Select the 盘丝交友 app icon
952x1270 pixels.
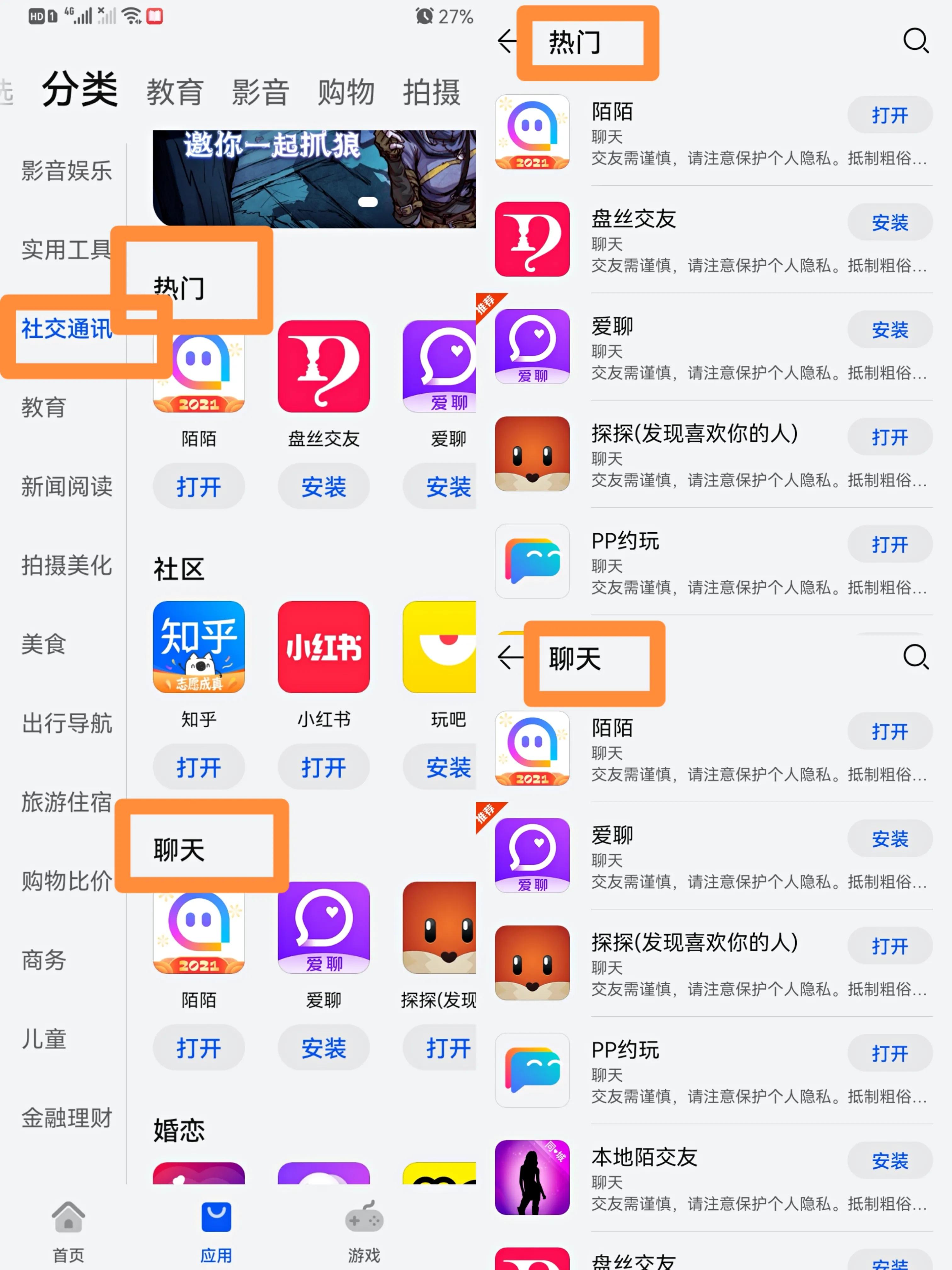[x=323, y=368]
